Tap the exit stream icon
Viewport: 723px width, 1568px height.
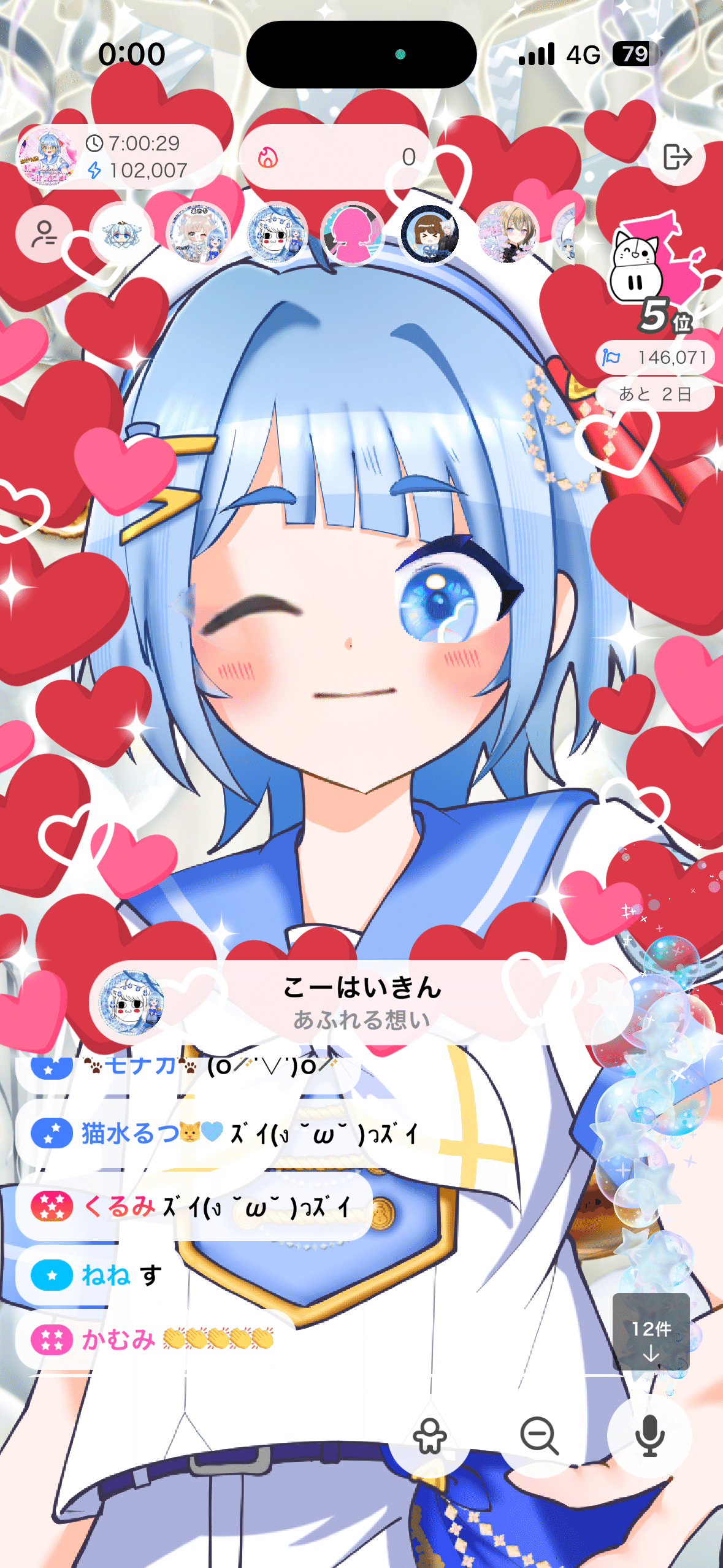(x=676, y=156)
